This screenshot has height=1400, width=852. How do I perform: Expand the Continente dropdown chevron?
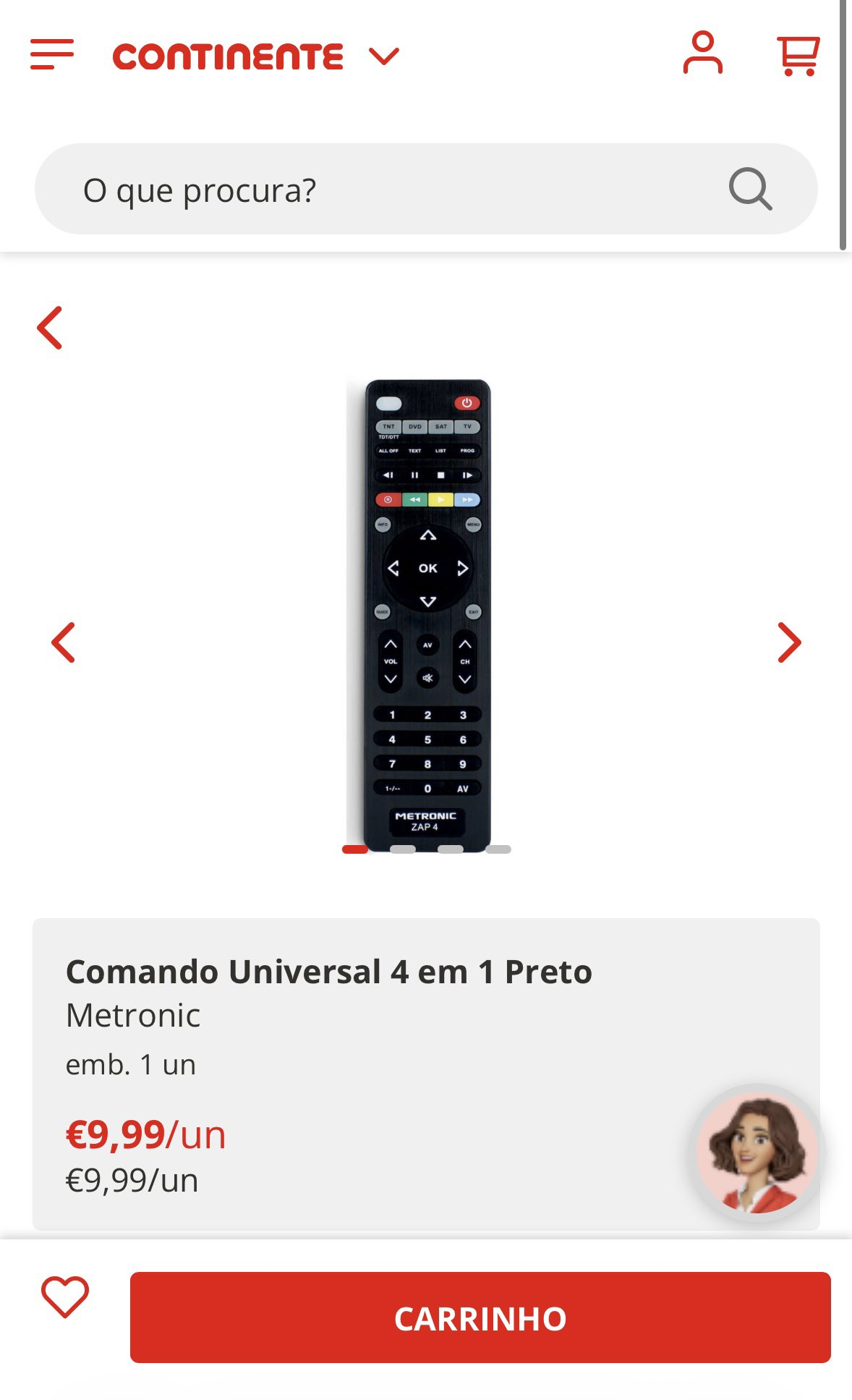click(383, 56)
